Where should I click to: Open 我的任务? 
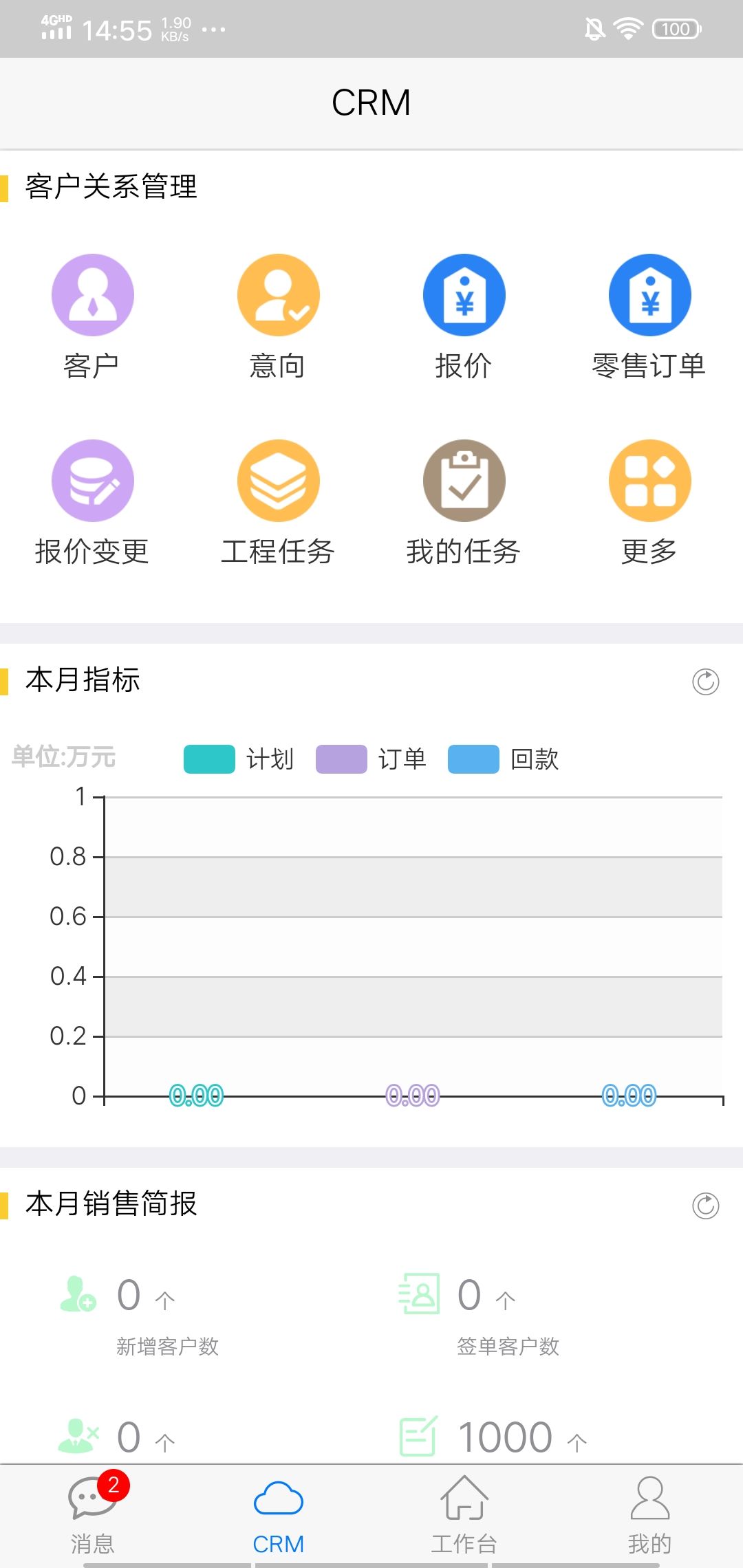coord(464,503)
